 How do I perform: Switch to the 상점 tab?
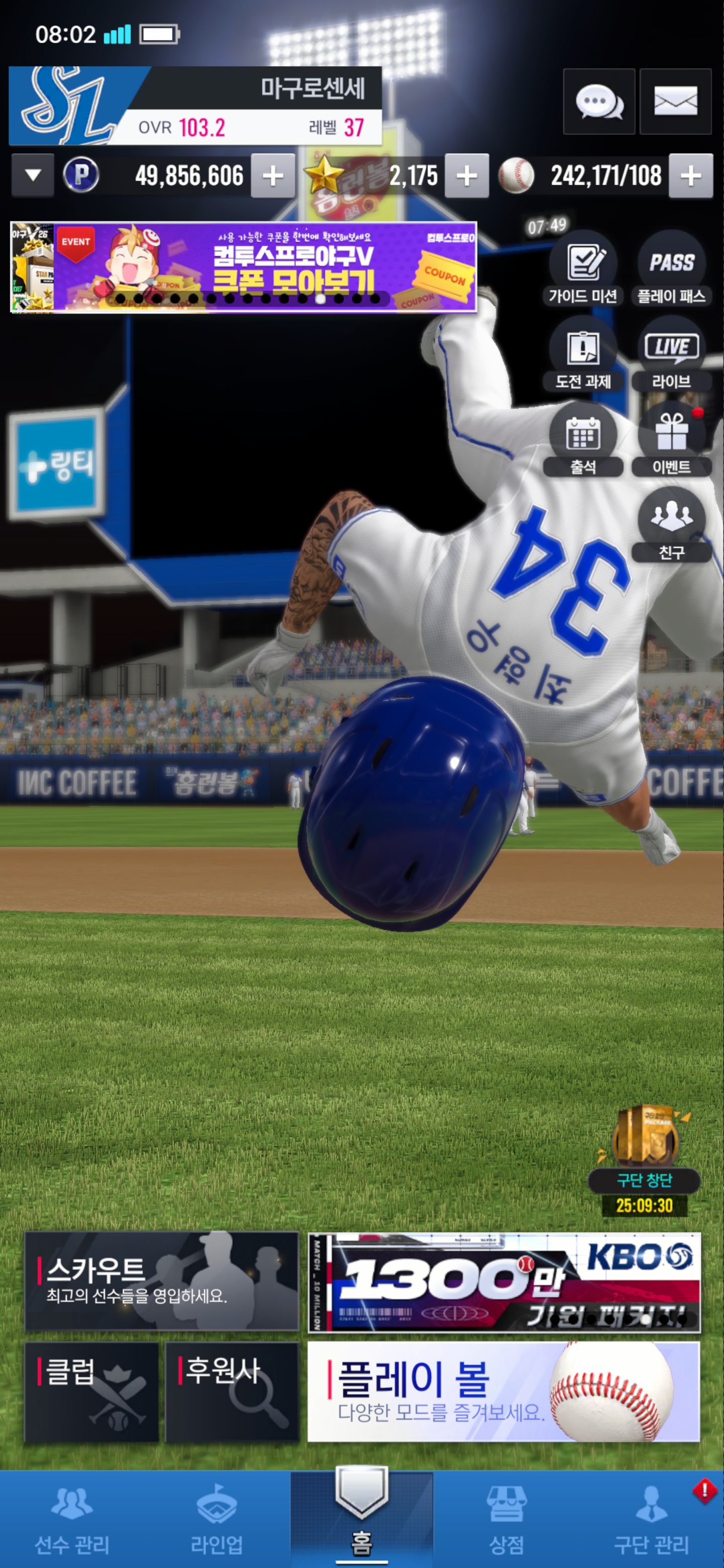(506, 1519)
